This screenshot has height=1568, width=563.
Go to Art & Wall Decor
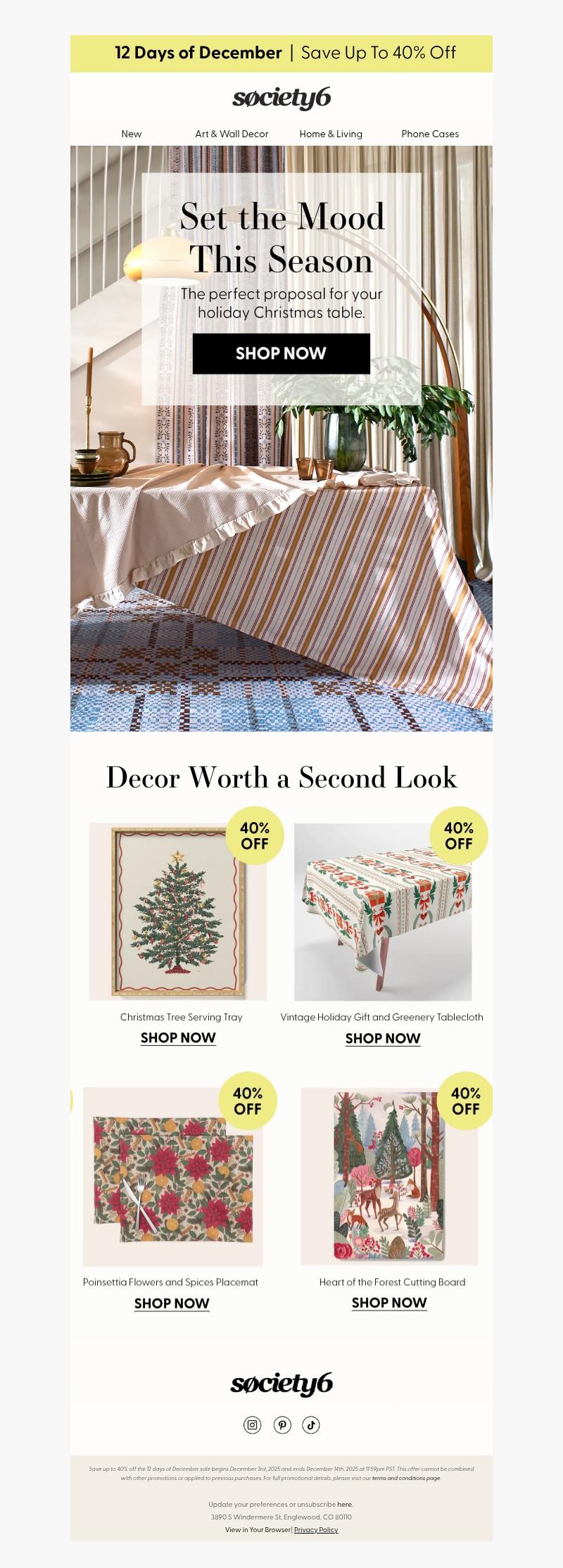point(232,134)
